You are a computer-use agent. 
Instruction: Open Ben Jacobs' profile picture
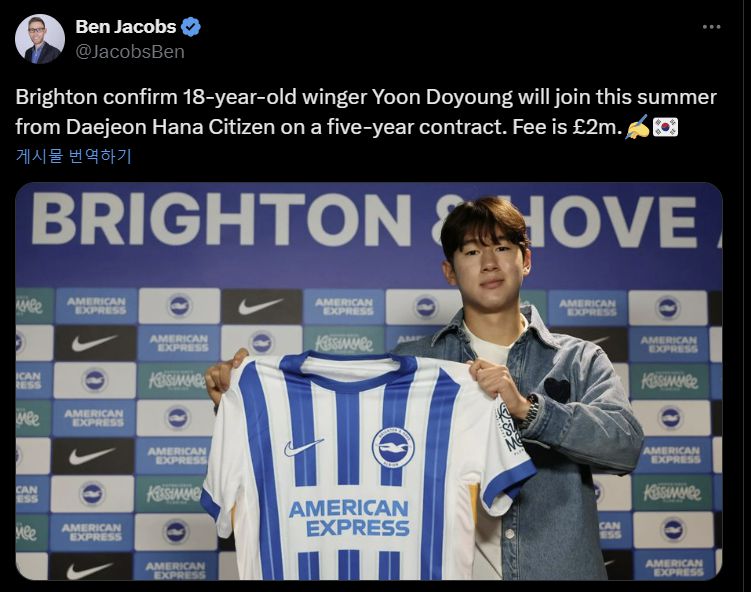coord(39,39)
